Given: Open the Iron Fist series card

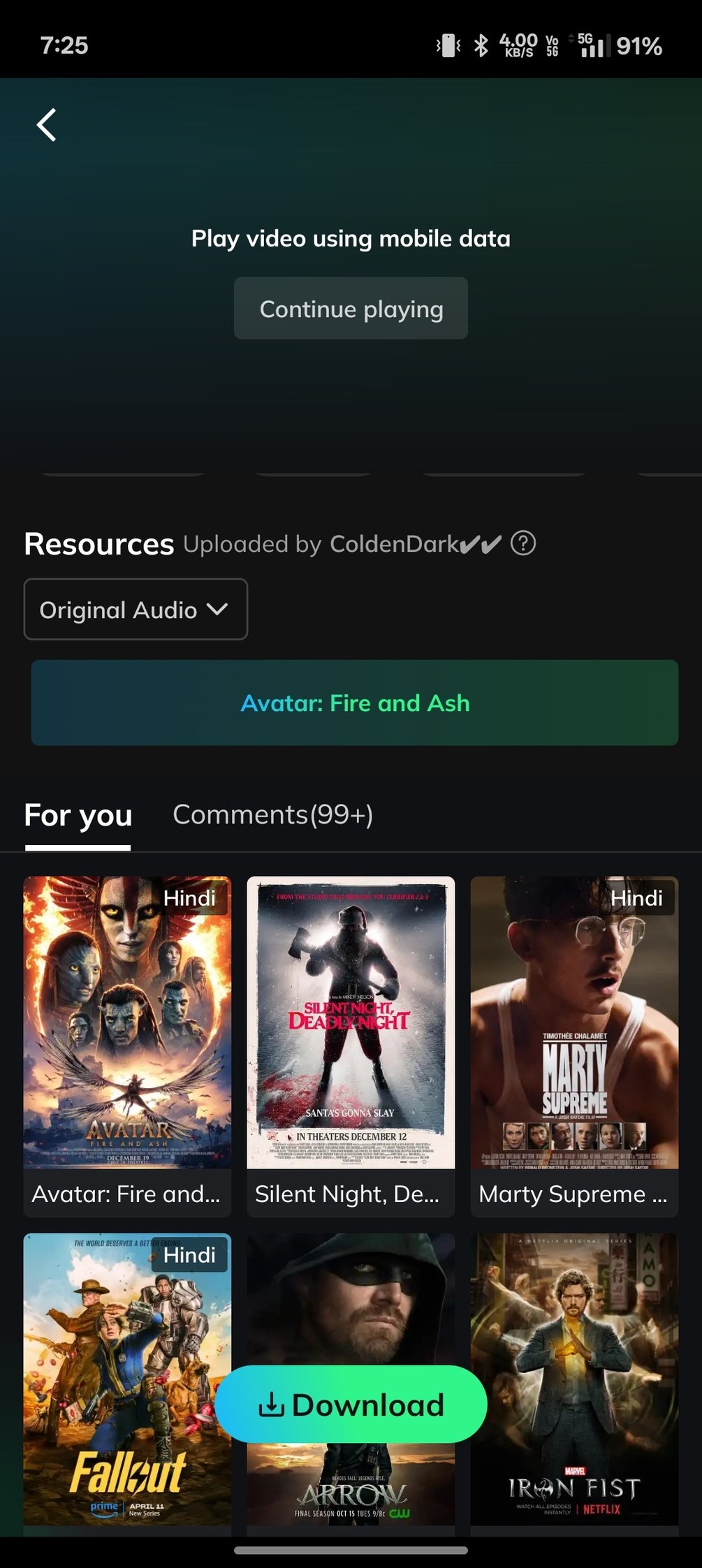Looking at the screenshot, I should coord(574,1379).
